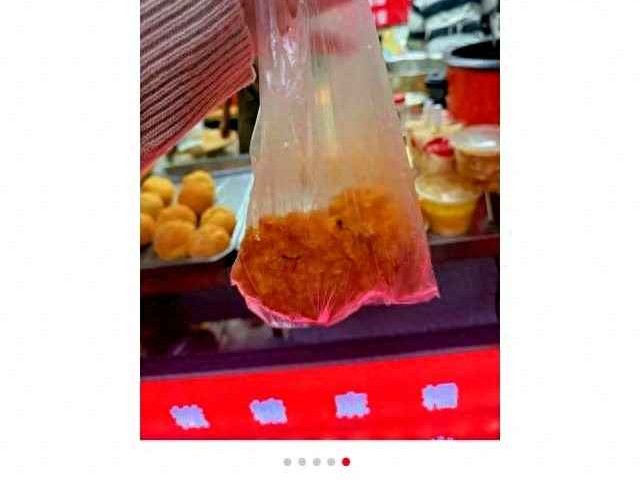Jump to the first image via page dots

click(287, 462)
